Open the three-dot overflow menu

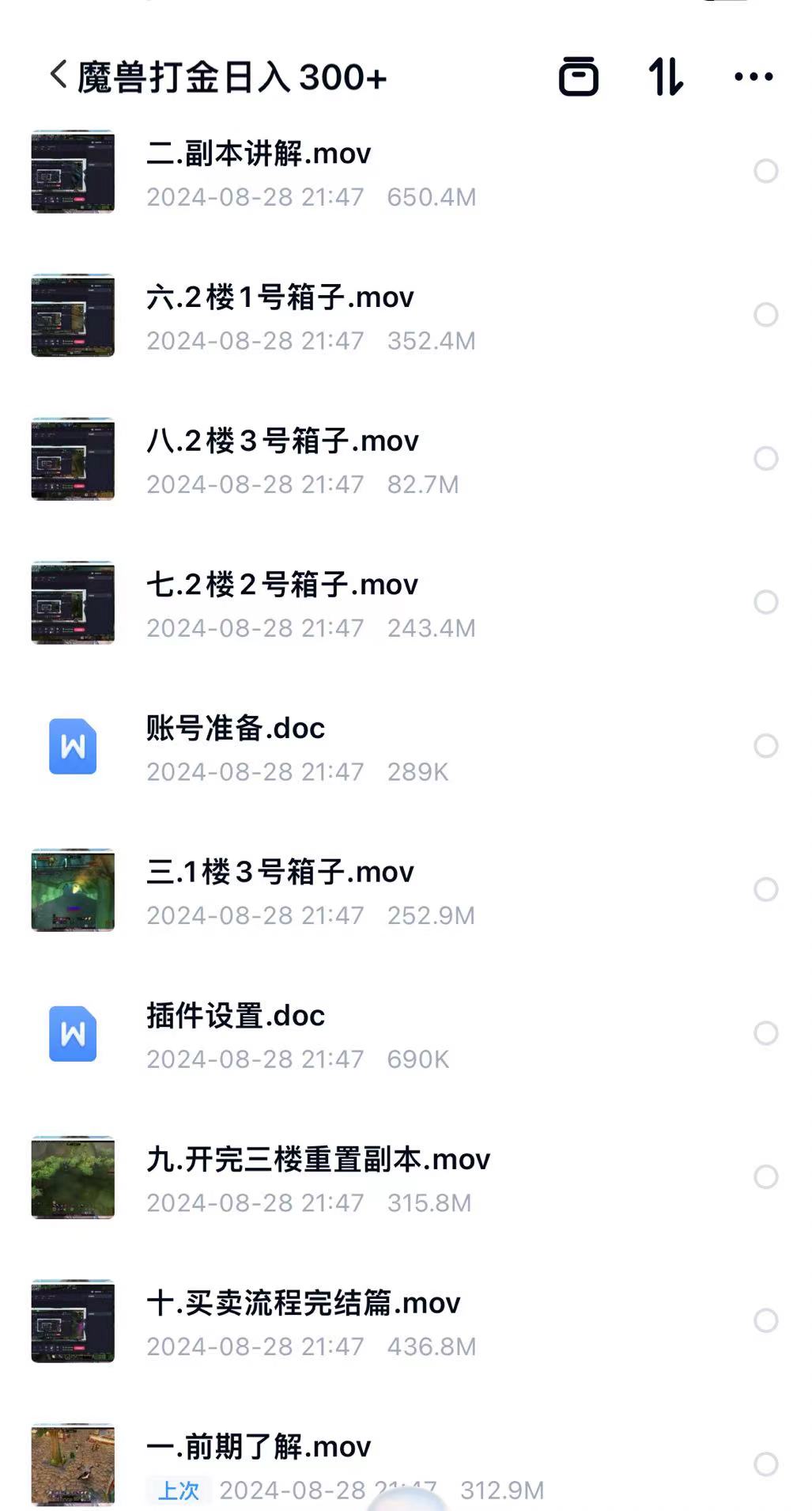point(753,77)
